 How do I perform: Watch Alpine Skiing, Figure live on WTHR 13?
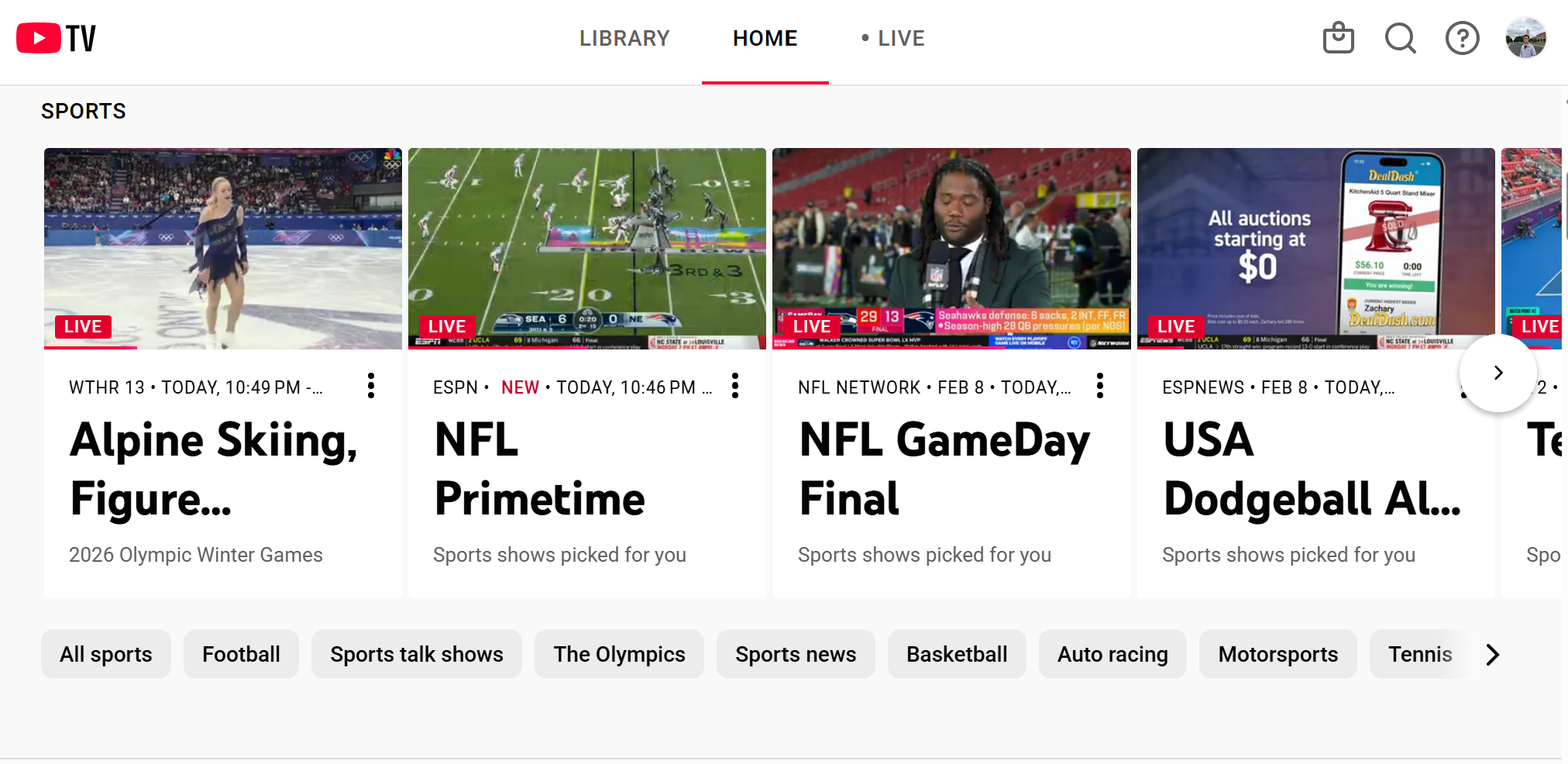(x=223, y=248)
